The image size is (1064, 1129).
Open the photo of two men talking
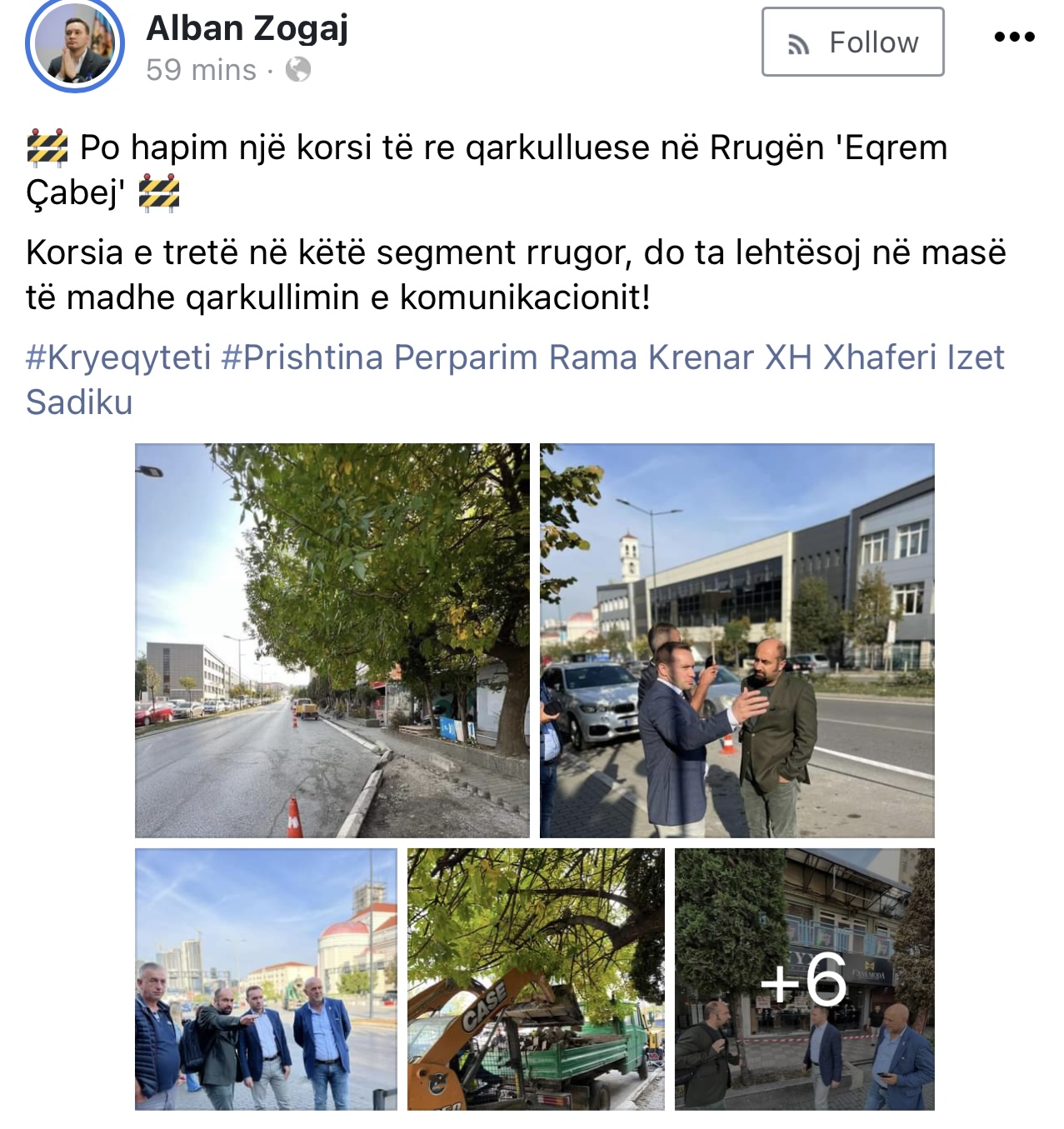click(x=737, y=640)
